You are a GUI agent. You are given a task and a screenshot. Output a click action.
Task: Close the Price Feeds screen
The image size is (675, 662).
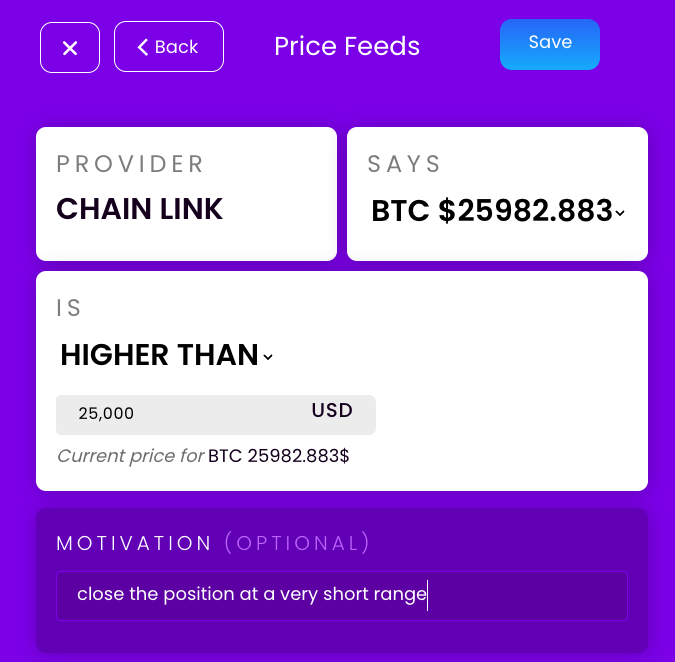coord(70,47)
